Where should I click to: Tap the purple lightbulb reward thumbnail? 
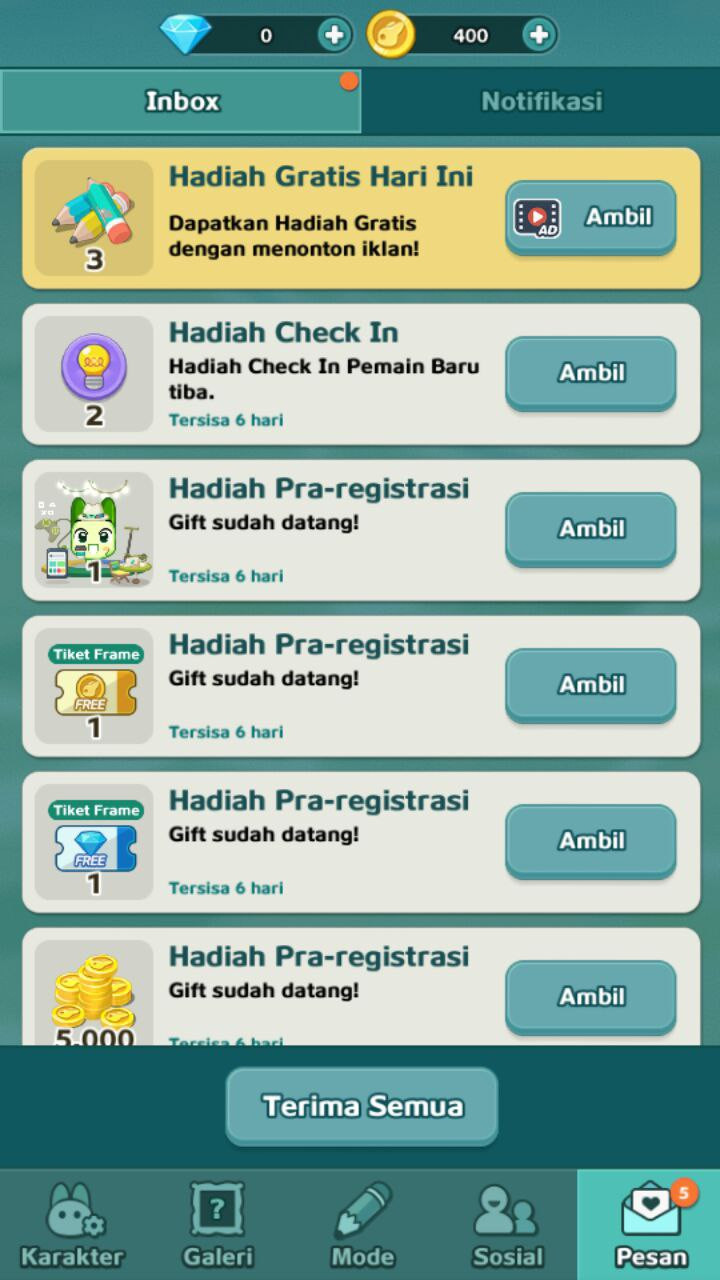[92, 368]
